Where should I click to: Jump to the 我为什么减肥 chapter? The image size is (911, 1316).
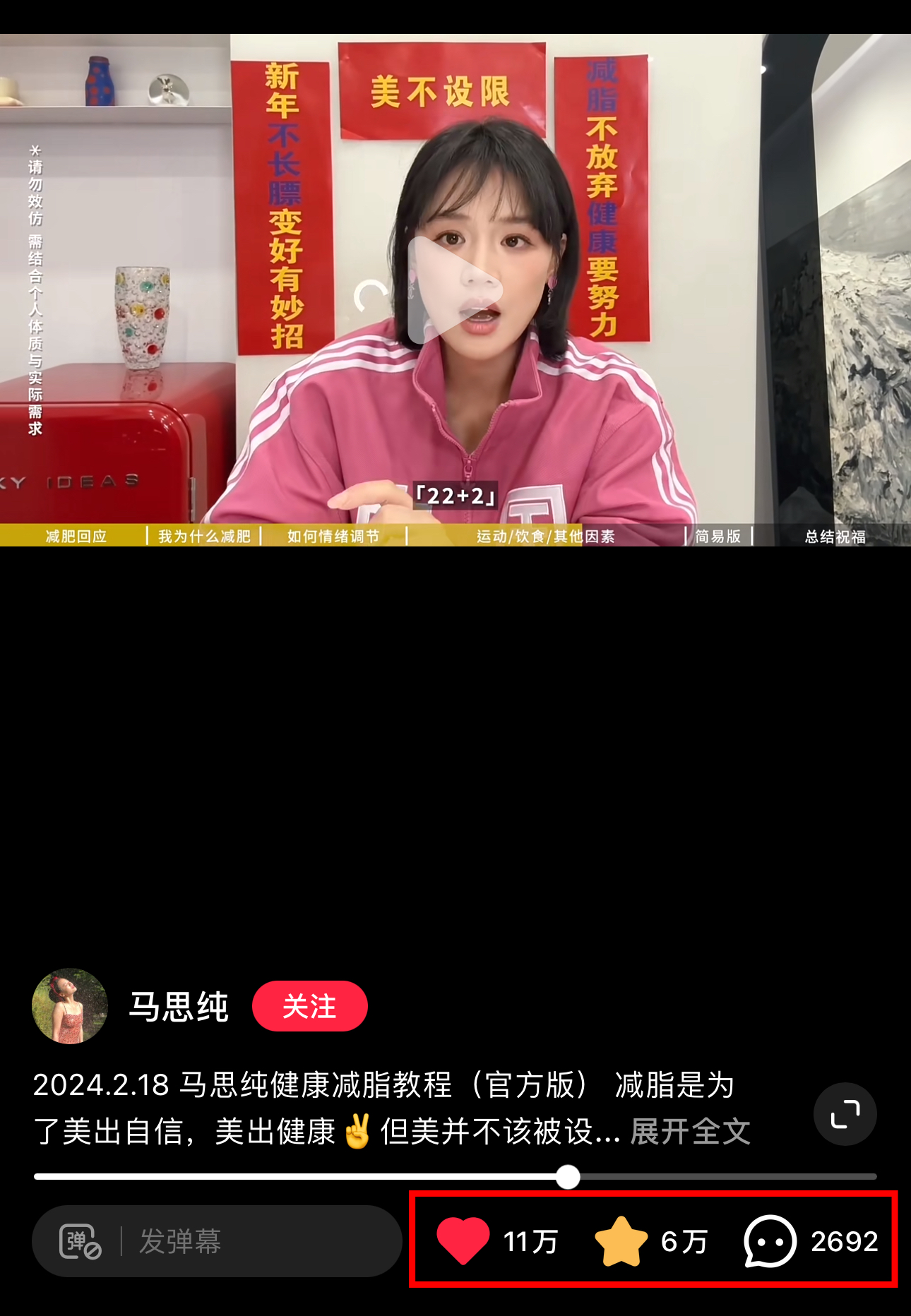[204, 536]
